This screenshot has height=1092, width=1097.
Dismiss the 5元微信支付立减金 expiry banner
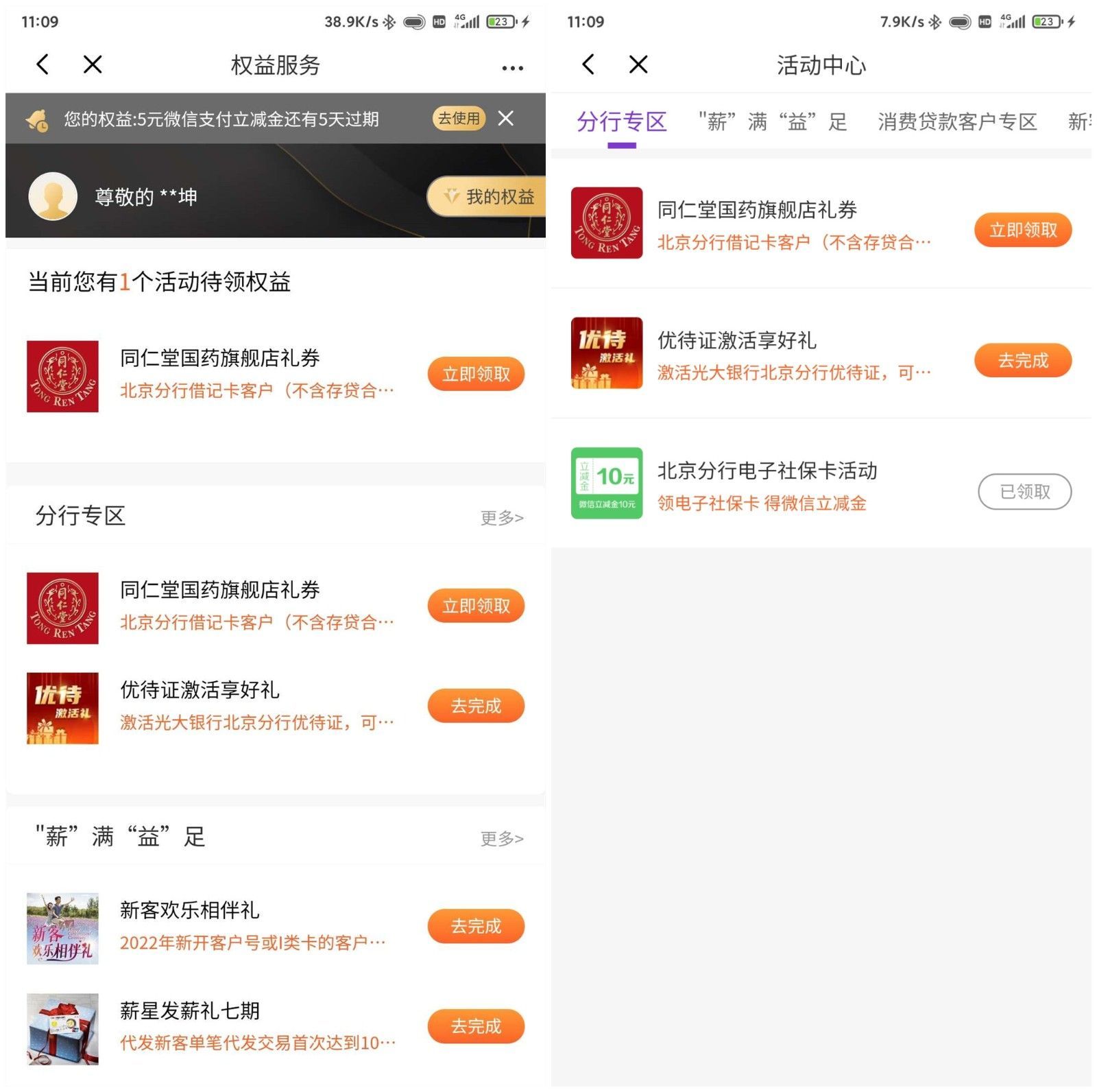506,119
